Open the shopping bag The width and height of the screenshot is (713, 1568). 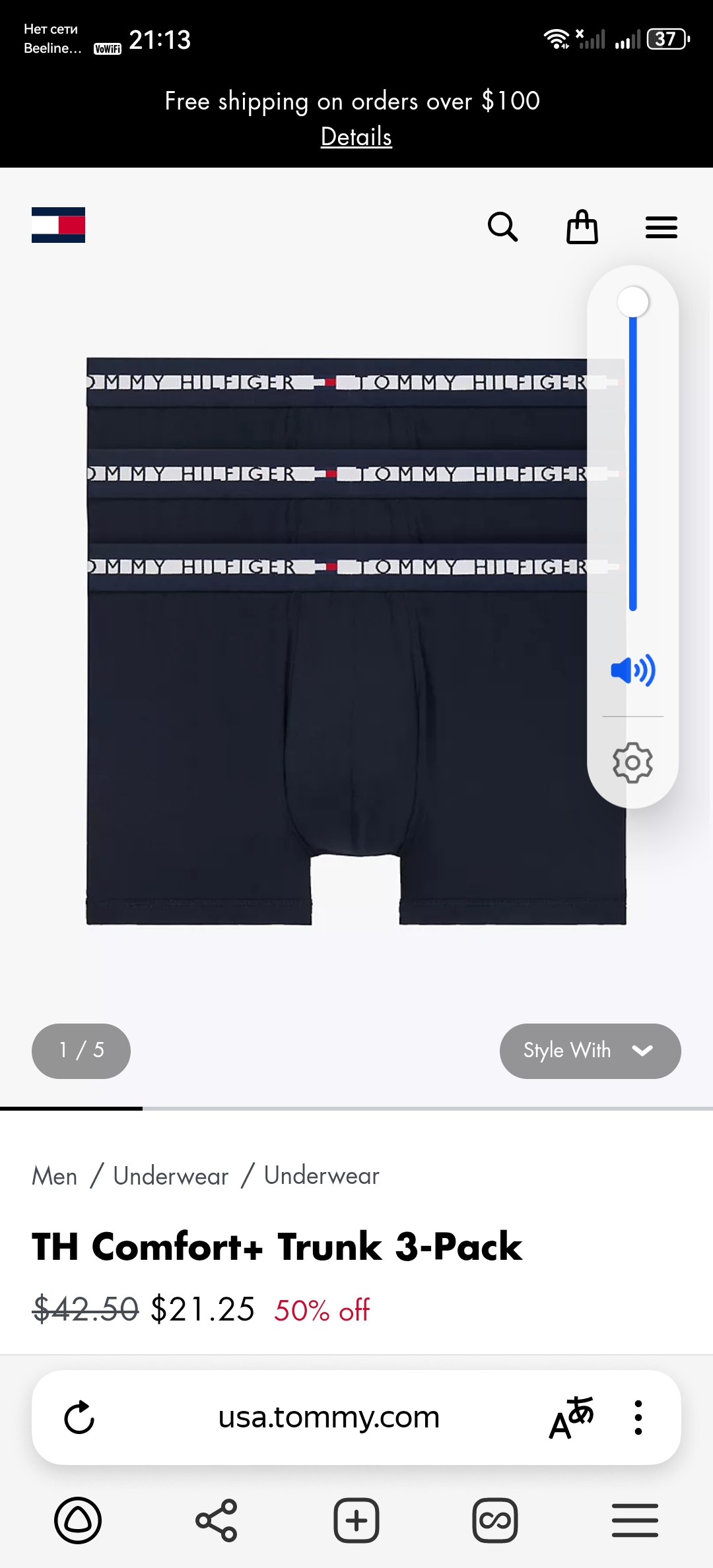click(x=582, y=227)
